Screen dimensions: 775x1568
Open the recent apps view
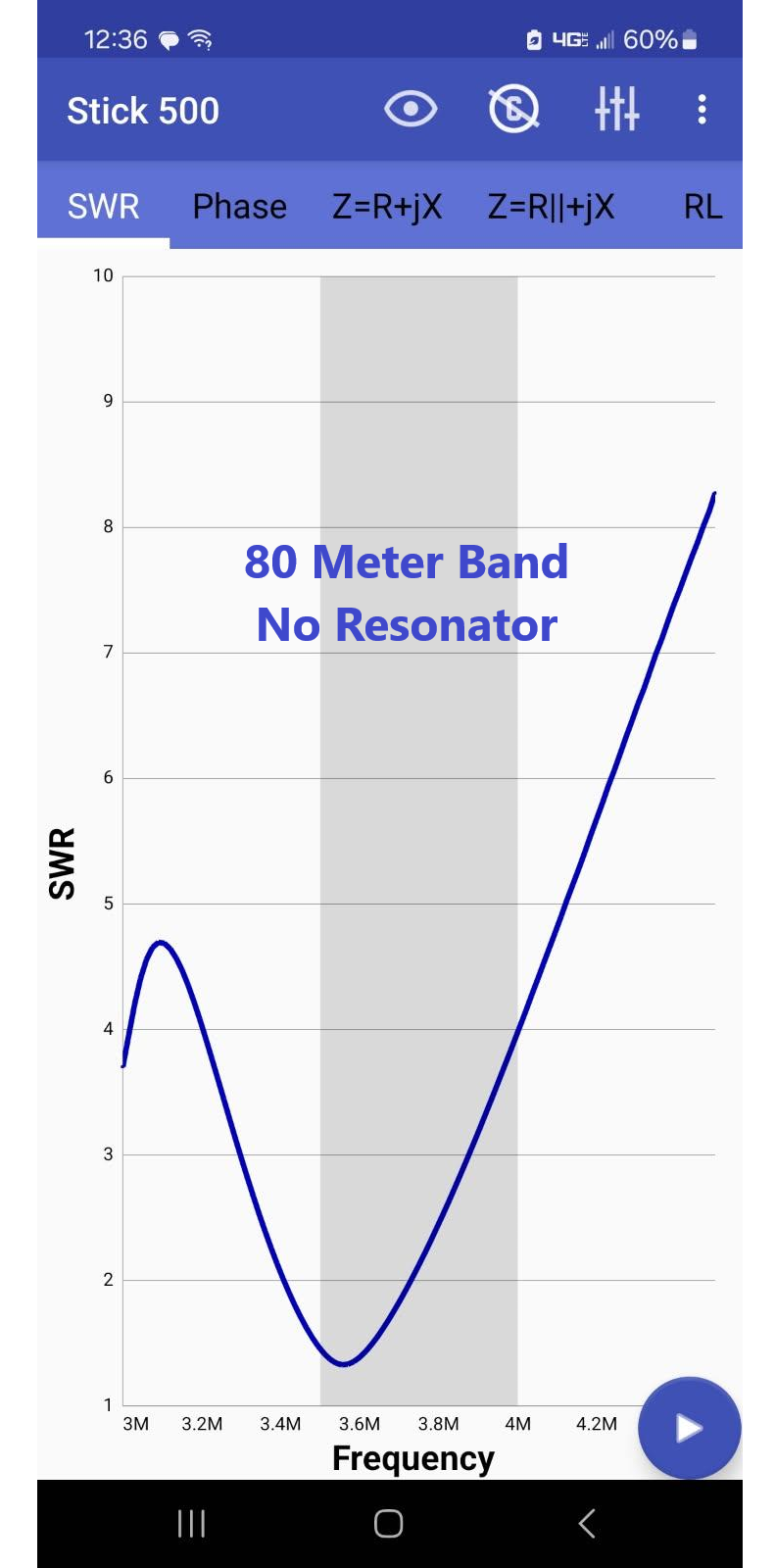pyautogui.click(x=191, y=1524)
